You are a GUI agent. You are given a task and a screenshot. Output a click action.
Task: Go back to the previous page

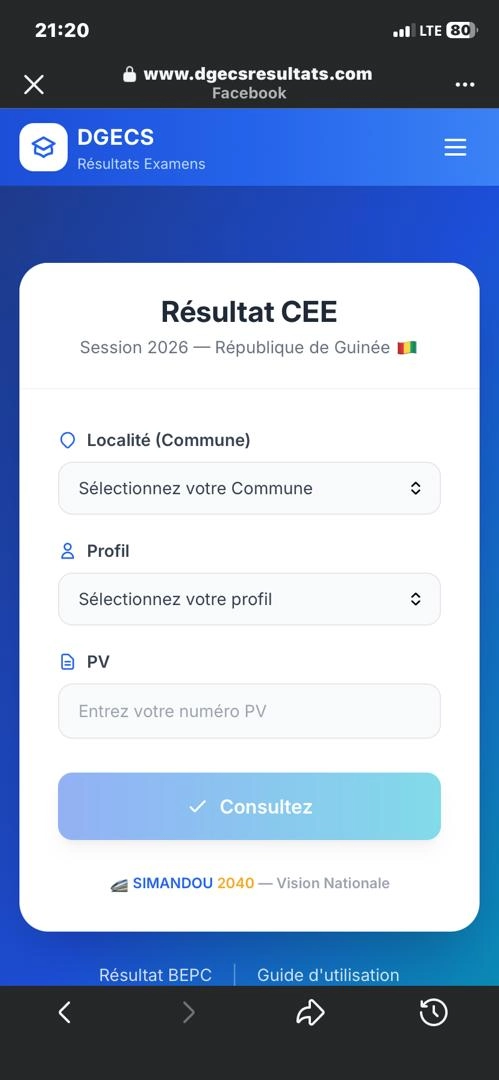[65, 1012]
